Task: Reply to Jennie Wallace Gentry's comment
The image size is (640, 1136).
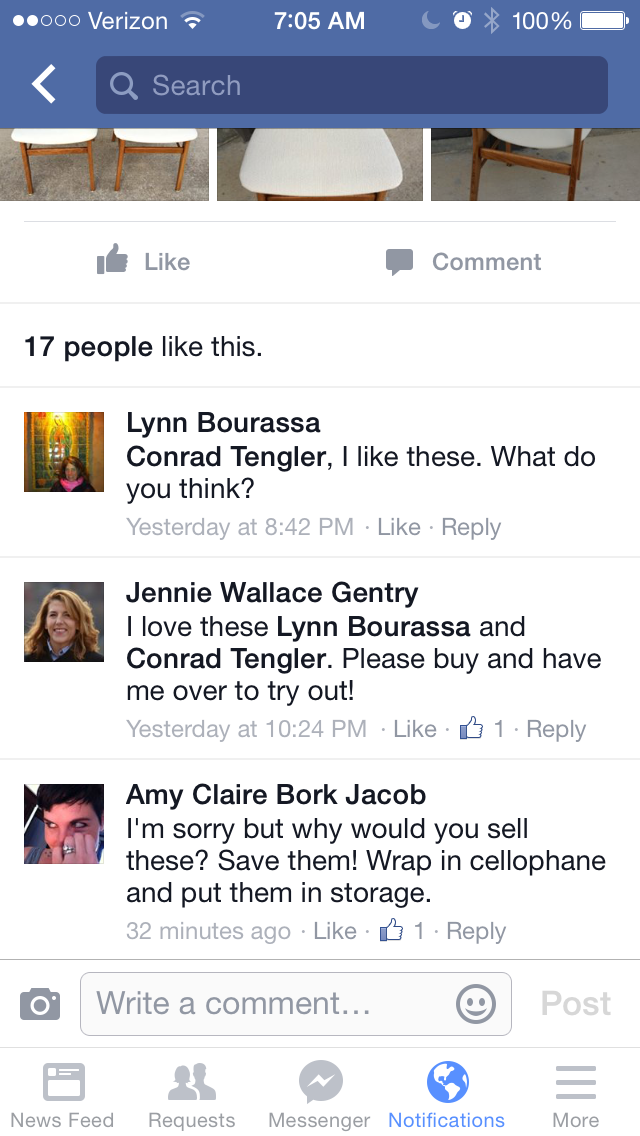Action: [x=555, y=729]
